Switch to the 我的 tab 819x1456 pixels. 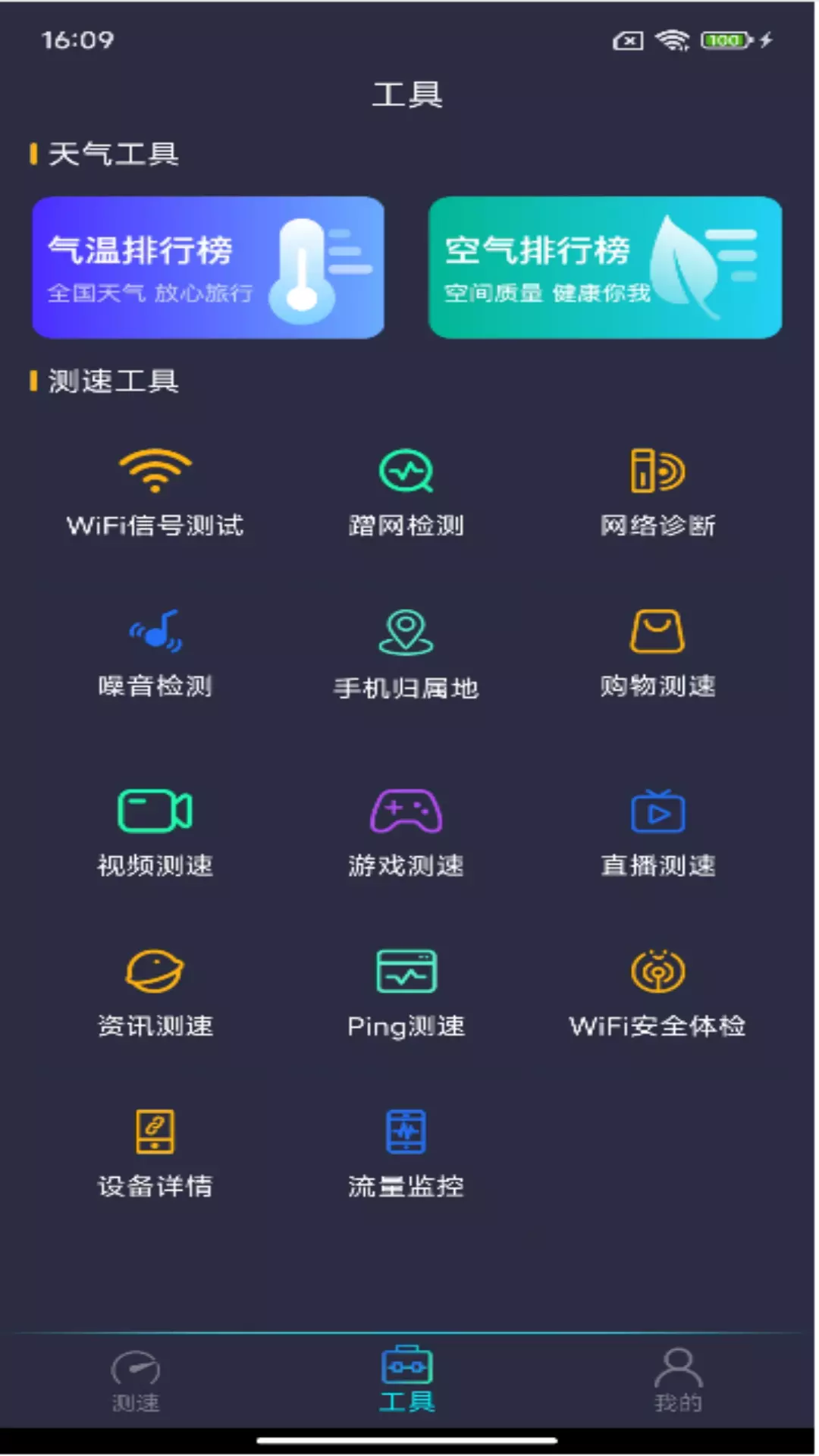coord(679,1382)
